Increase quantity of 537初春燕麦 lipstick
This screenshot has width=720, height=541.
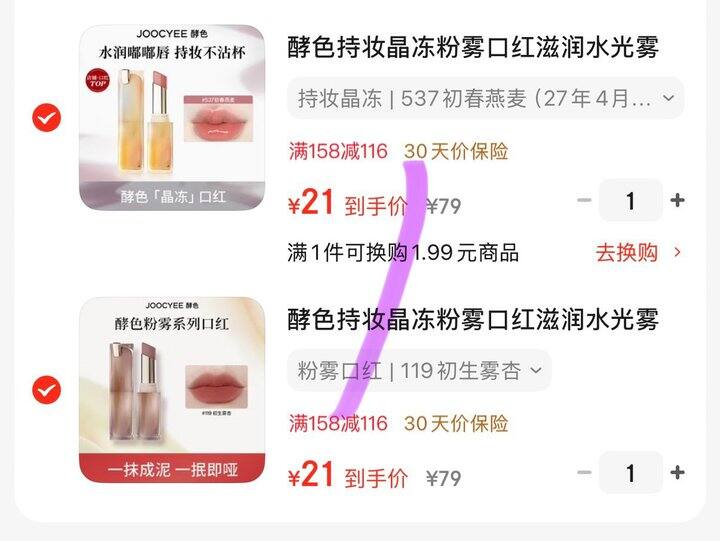(x=677, y=200)
